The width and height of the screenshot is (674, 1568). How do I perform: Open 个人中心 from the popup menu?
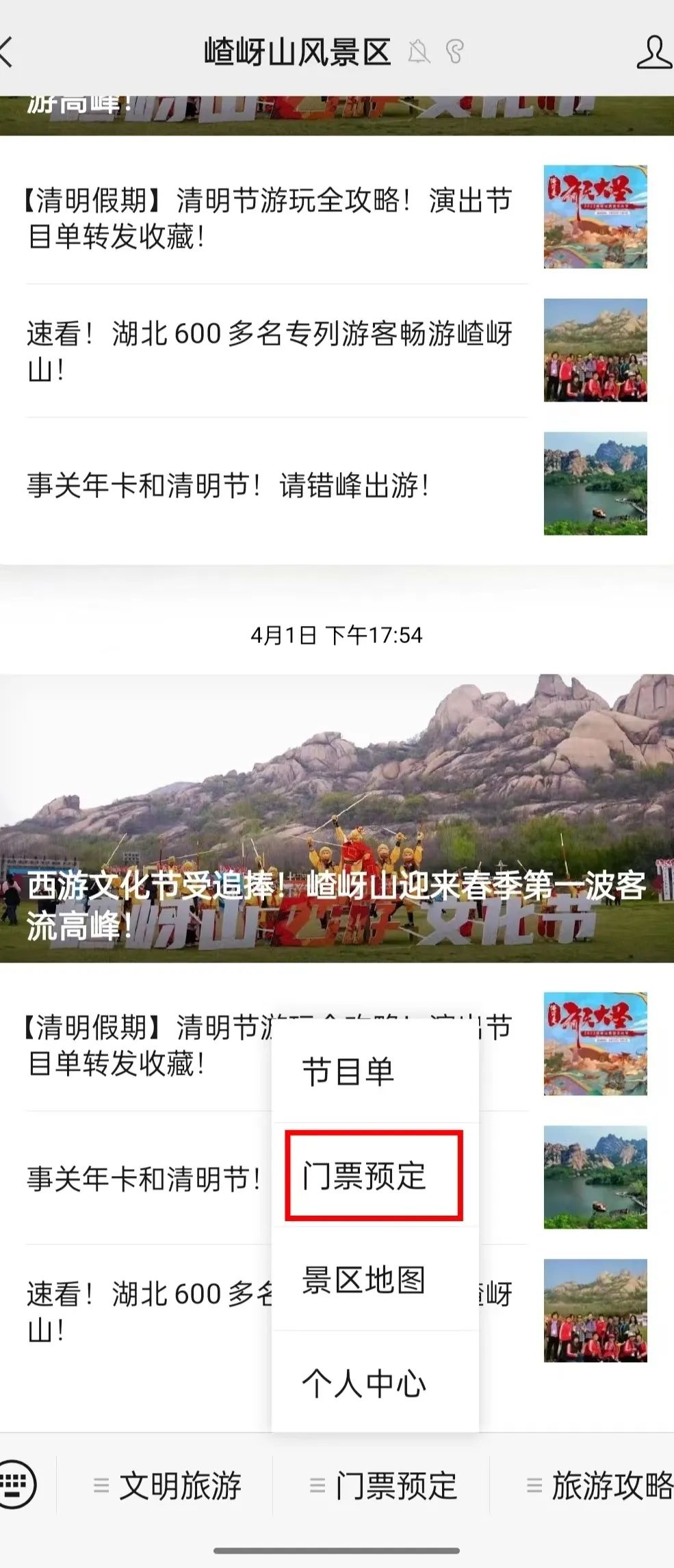364,1383
